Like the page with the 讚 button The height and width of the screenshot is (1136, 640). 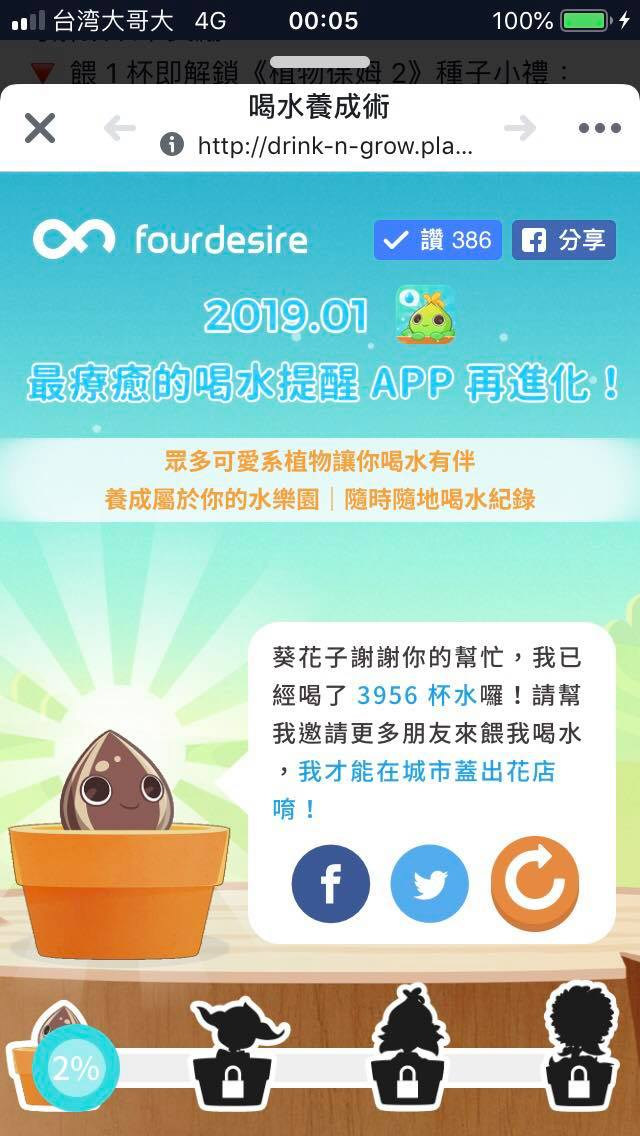pyautogui.click(x=438, y=240)
